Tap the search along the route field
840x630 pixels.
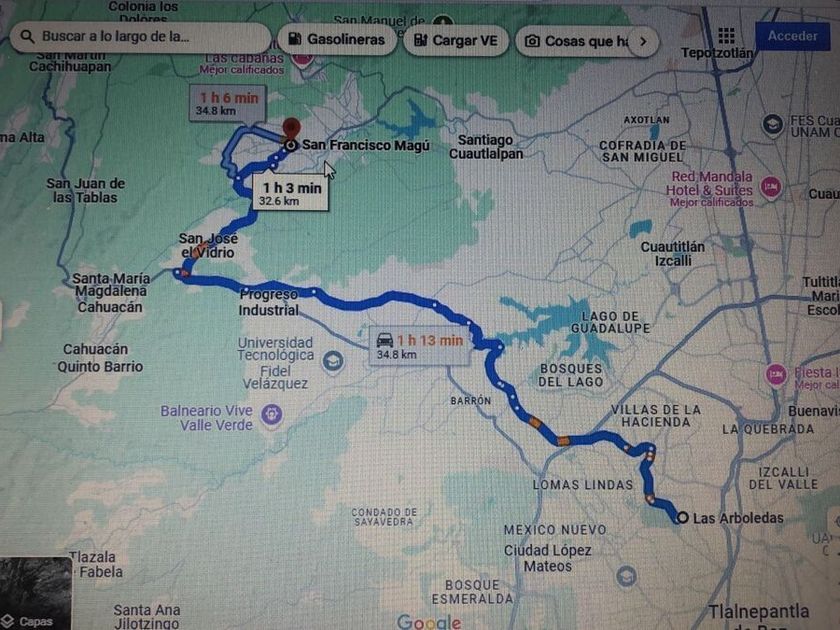[x=140, y=37]
